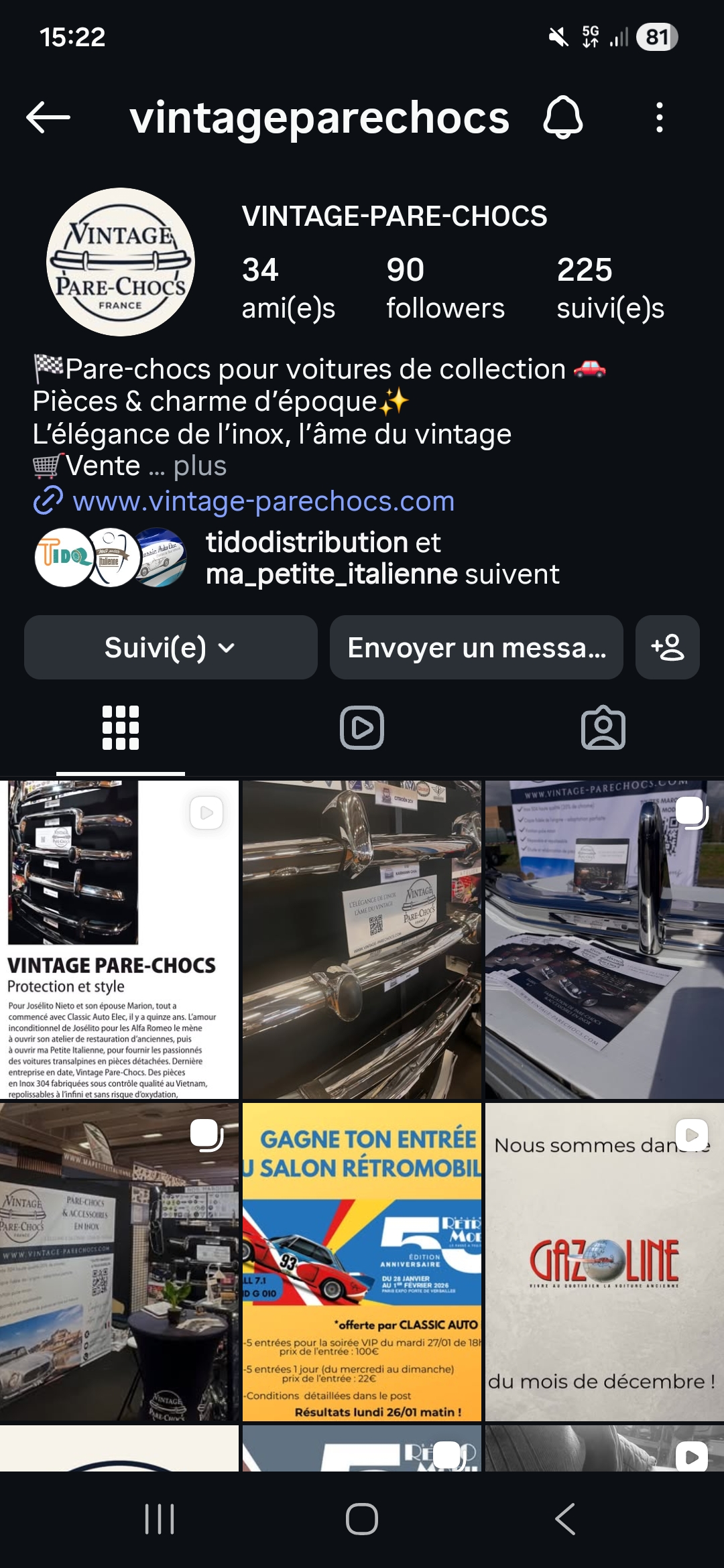Switch to the posts grid tab
The image size is (724, 1568).
[x=121, y=728]
